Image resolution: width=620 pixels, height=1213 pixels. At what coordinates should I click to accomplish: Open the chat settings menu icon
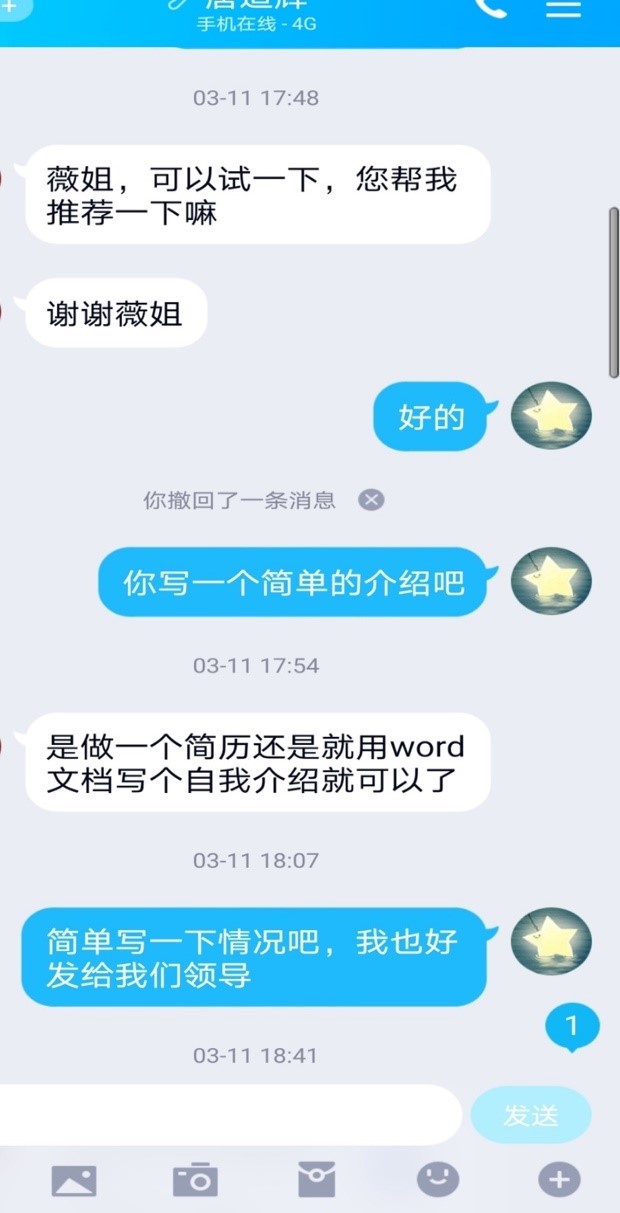point(563,8)
